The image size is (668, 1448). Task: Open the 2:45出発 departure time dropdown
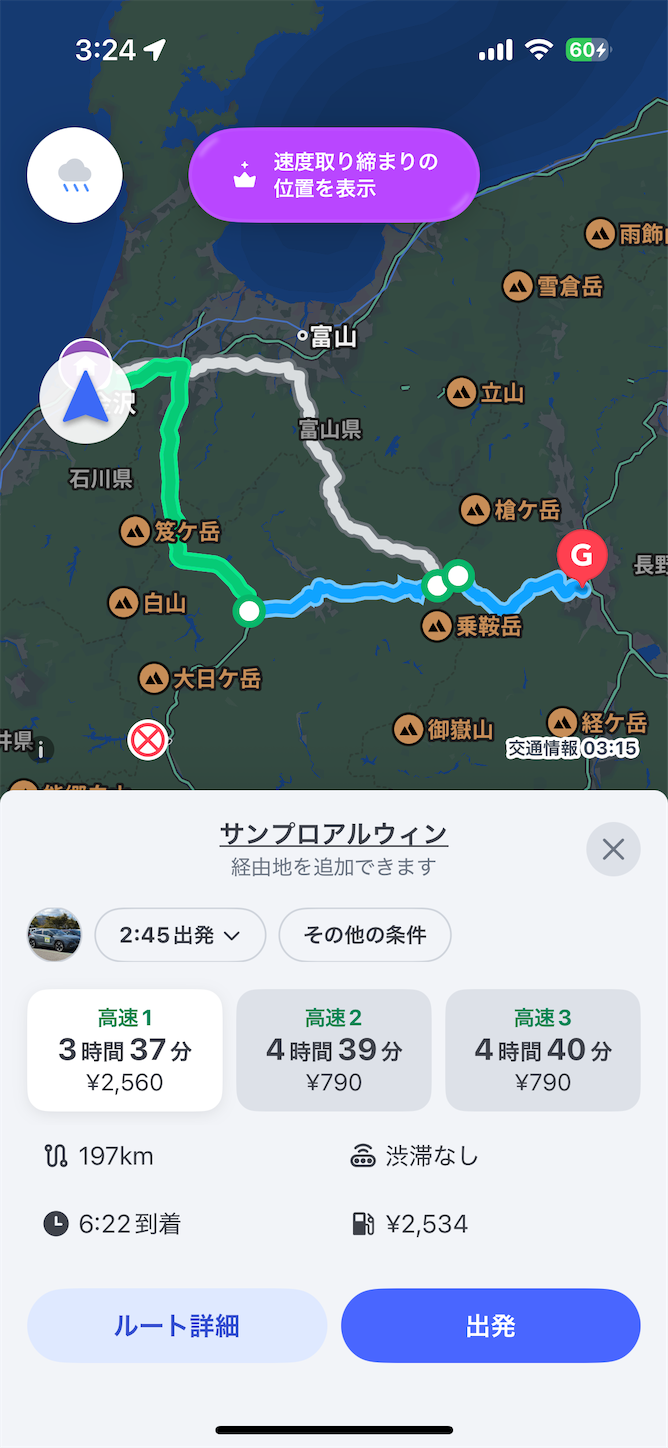pos(180,935)
